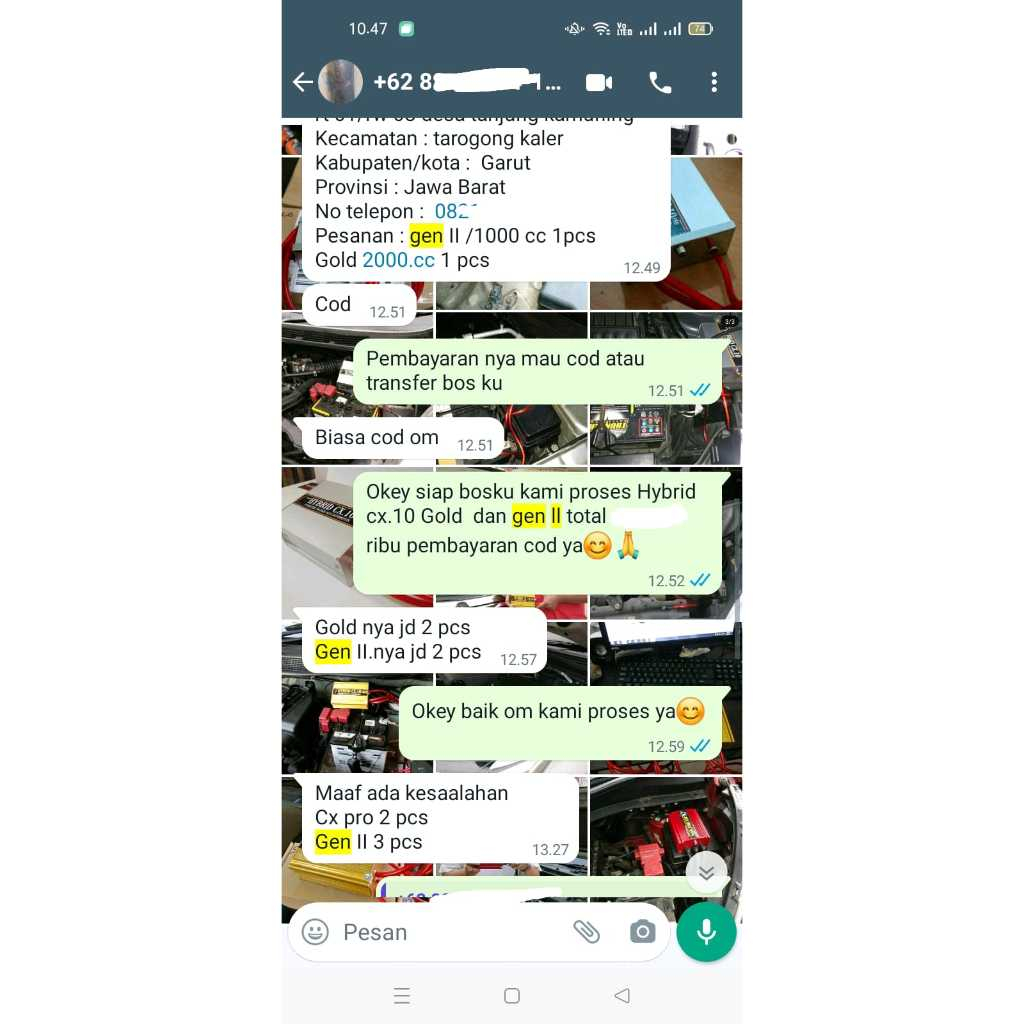Open the contact's profile picture

tap(340, 82)
